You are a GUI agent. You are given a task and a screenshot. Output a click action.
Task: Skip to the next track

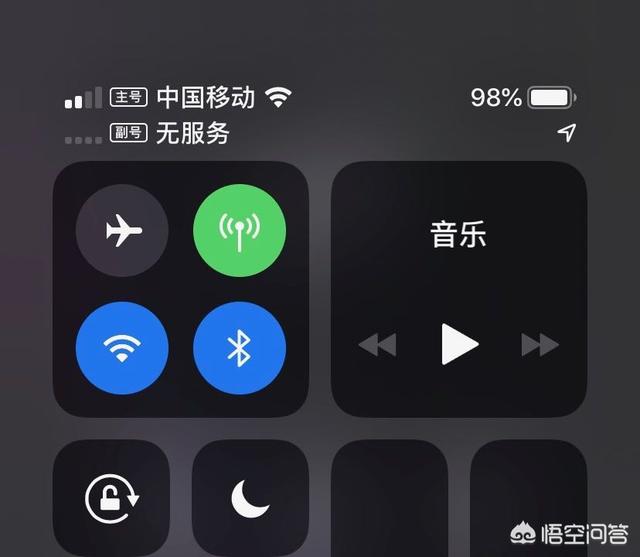click(539, 345)
